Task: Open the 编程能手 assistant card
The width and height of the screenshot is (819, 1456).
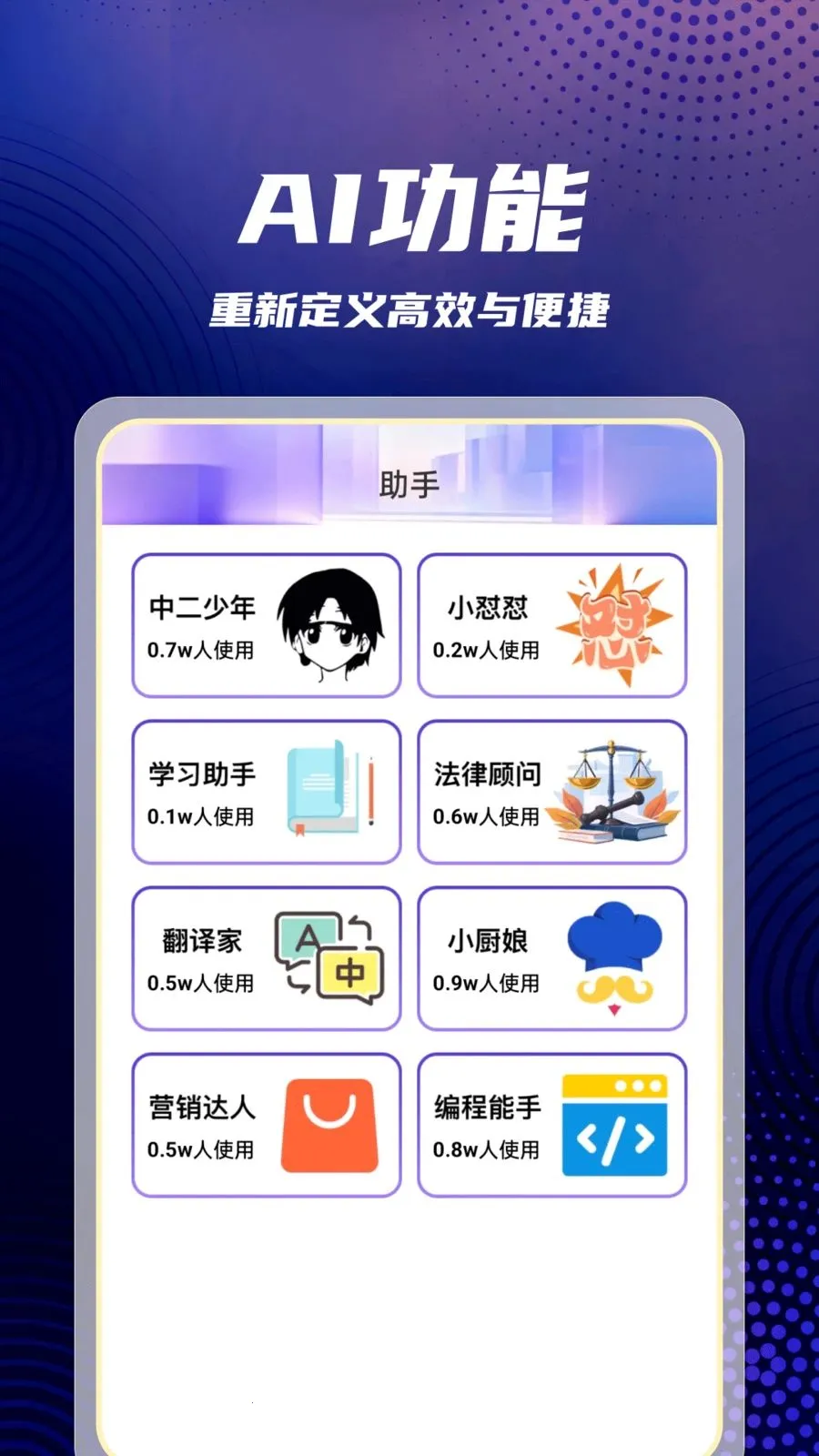Action: coord(551,1124)
